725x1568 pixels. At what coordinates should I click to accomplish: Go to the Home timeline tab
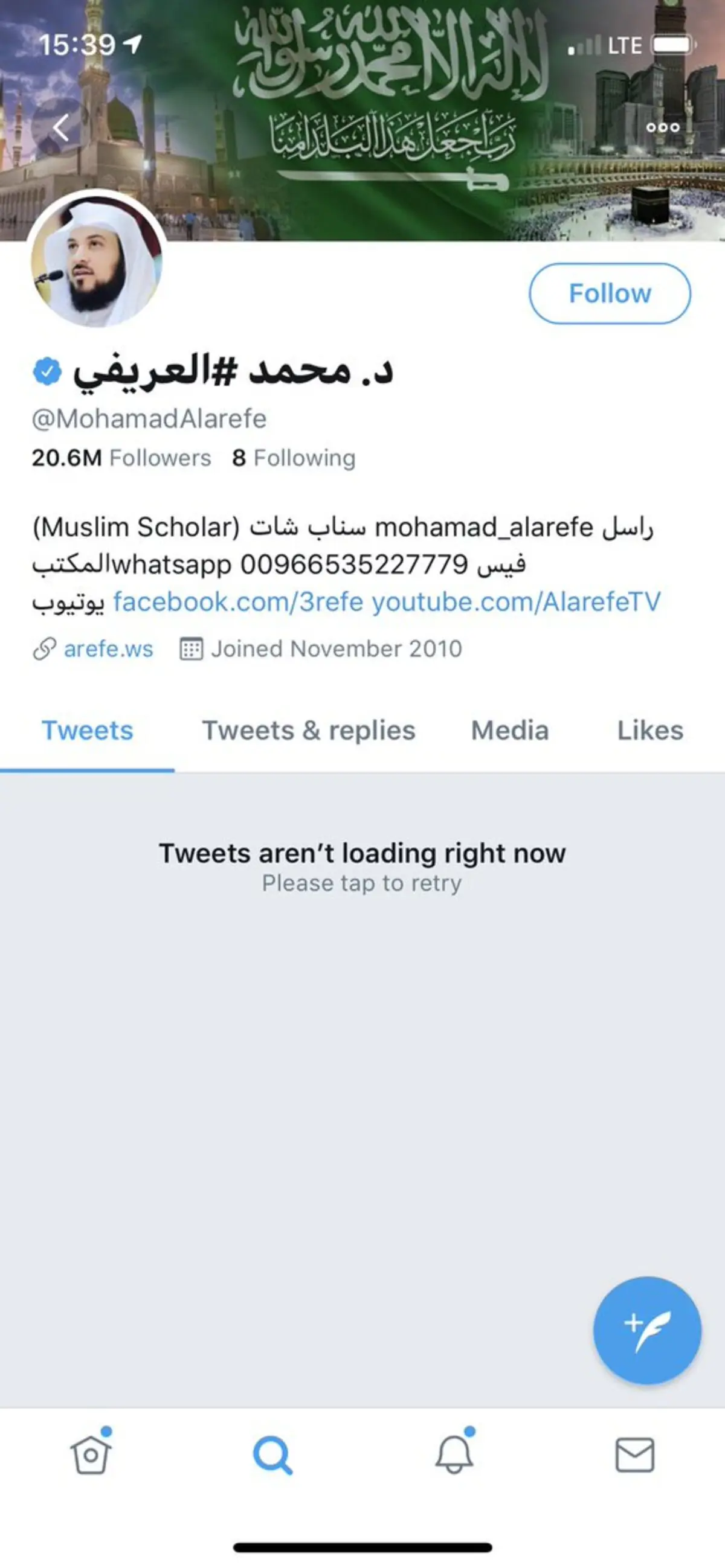(x=90, y=1454)
